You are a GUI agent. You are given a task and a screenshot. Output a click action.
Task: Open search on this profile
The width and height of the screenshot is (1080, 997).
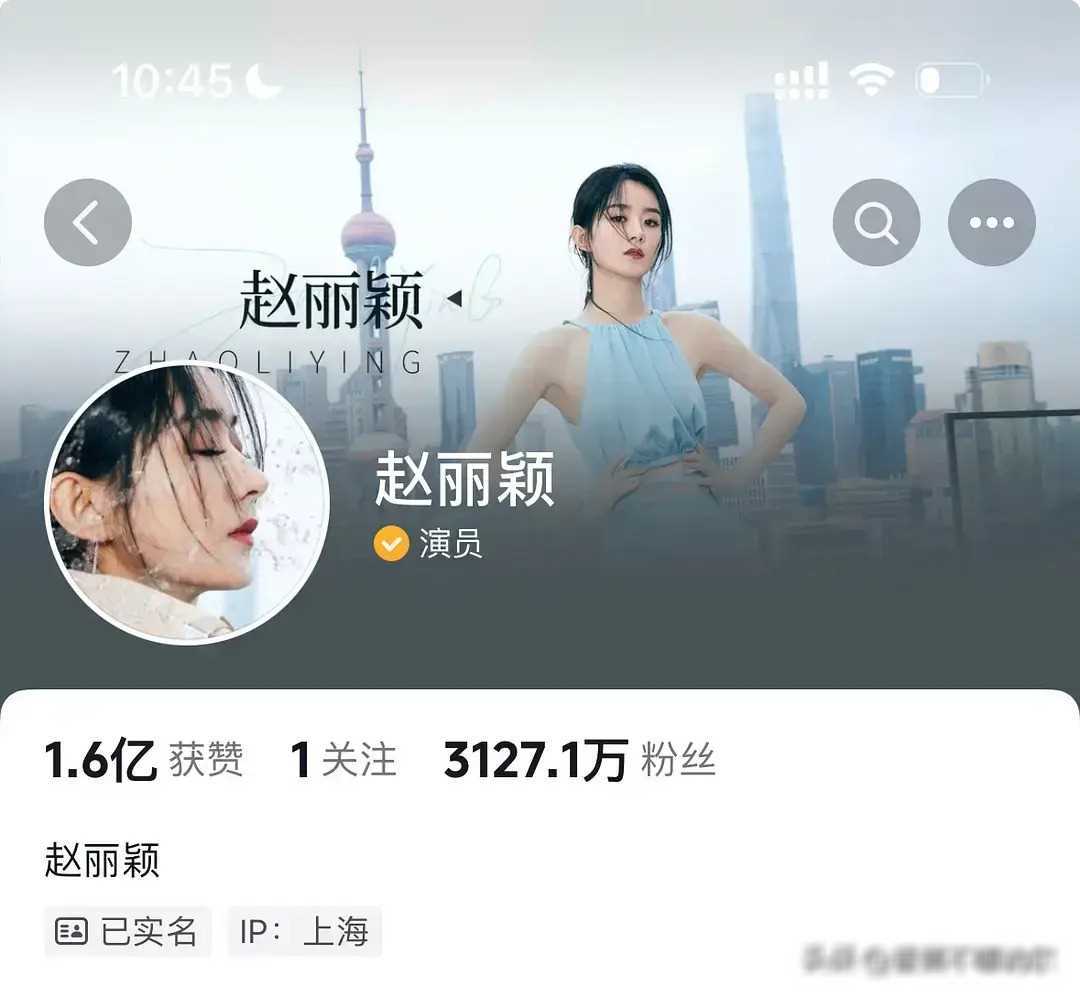[x=876, y=222]
